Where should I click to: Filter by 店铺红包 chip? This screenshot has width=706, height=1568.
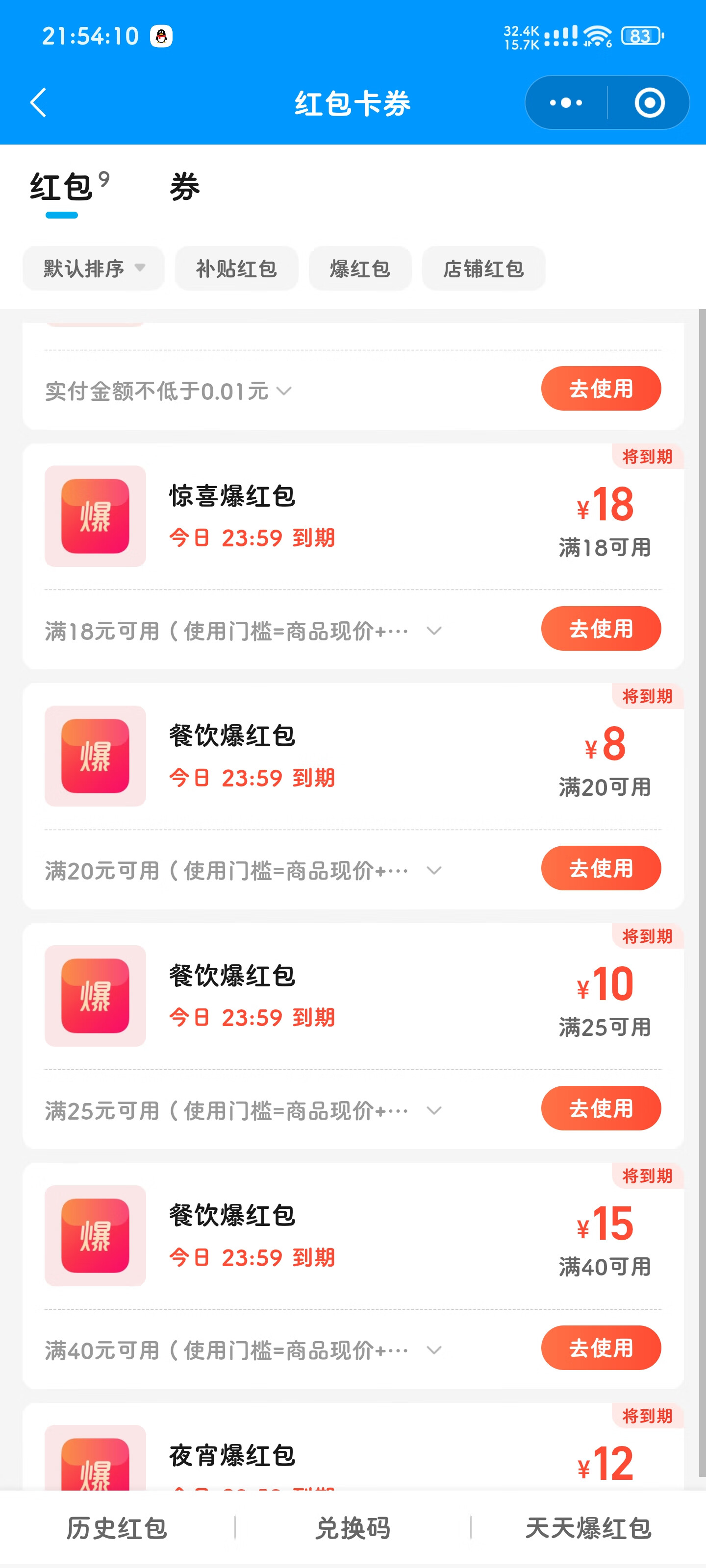point(484,269)
